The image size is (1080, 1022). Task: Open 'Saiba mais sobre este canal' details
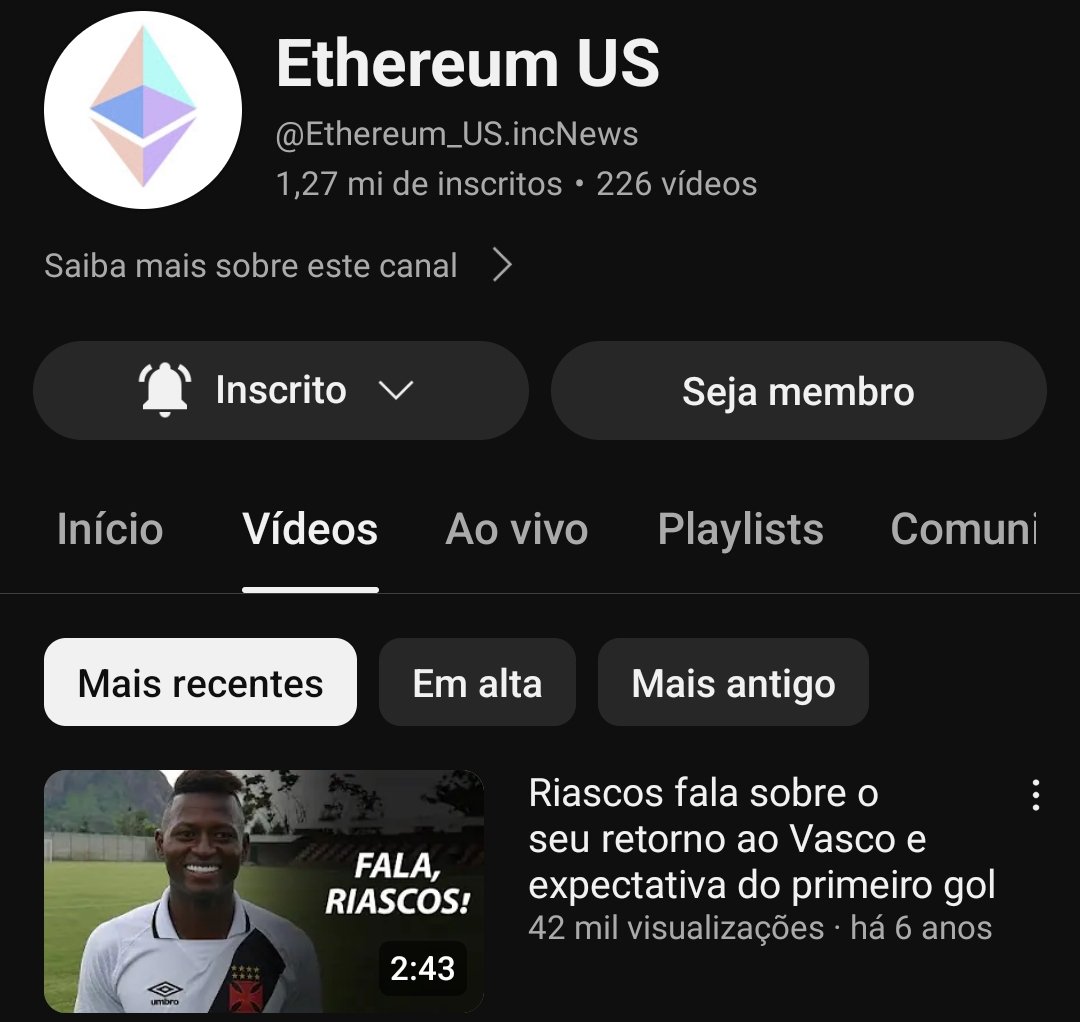click(x=278, y=266)
